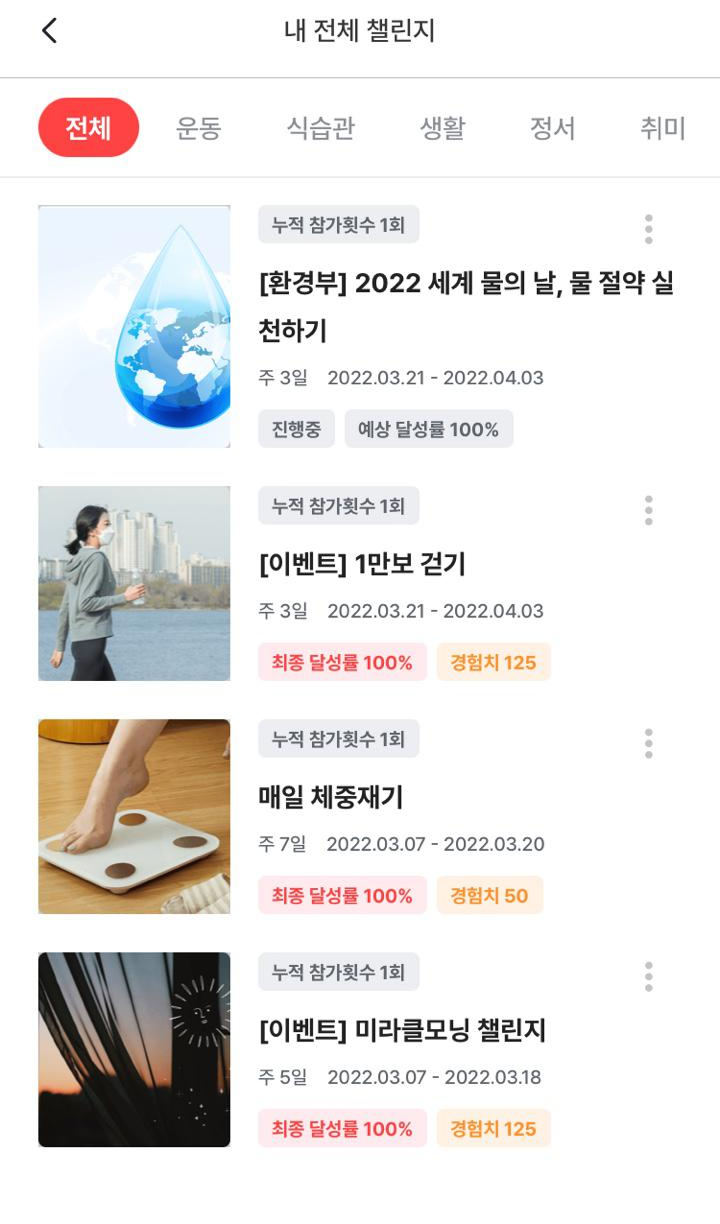Show the 정서 category challenges
720x1224 pixels.
tap(552, 128)
